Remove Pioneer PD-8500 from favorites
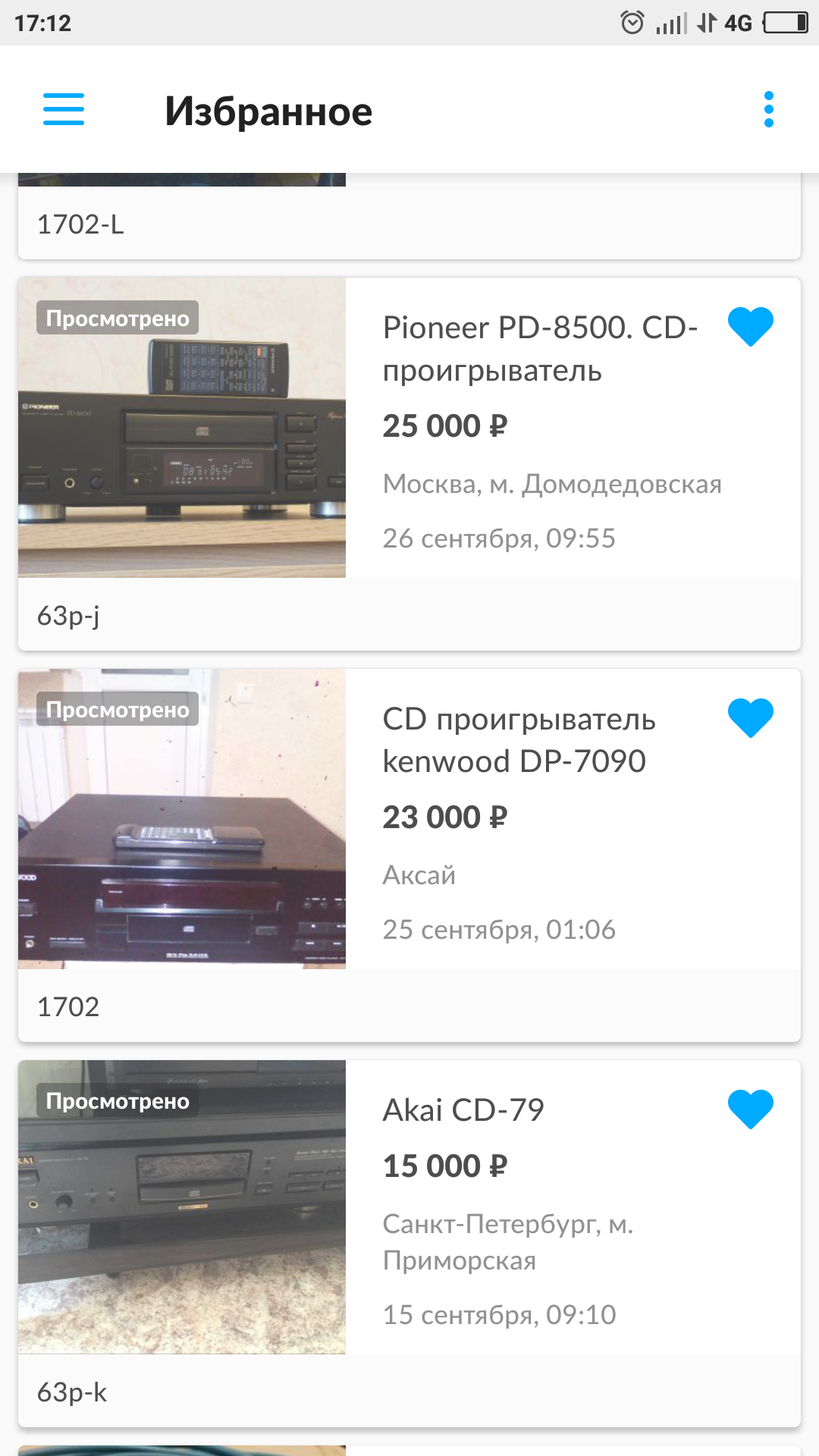 [x=750, y=327]
